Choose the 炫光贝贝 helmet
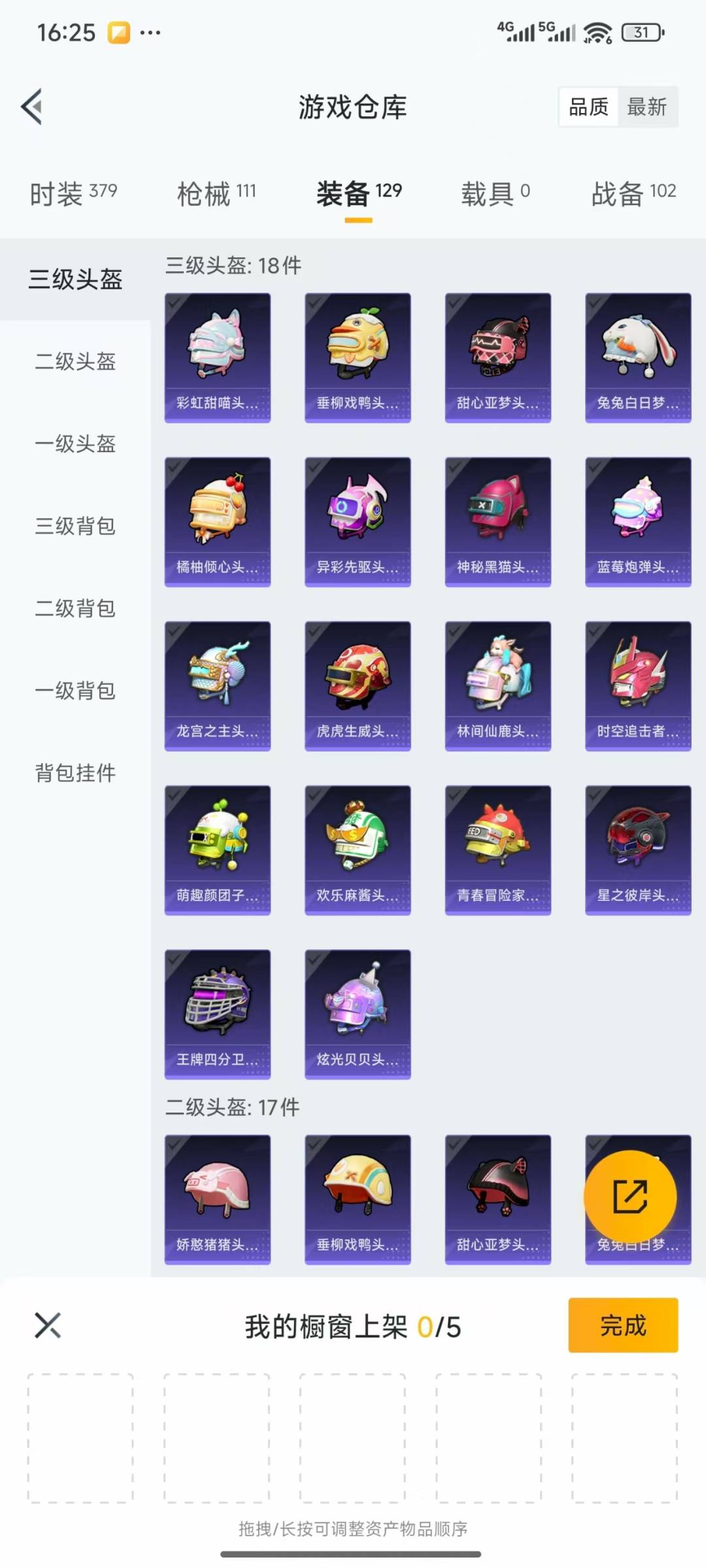The height and width of the screenshot is (1568, 706). click(x=358, y=1013)
